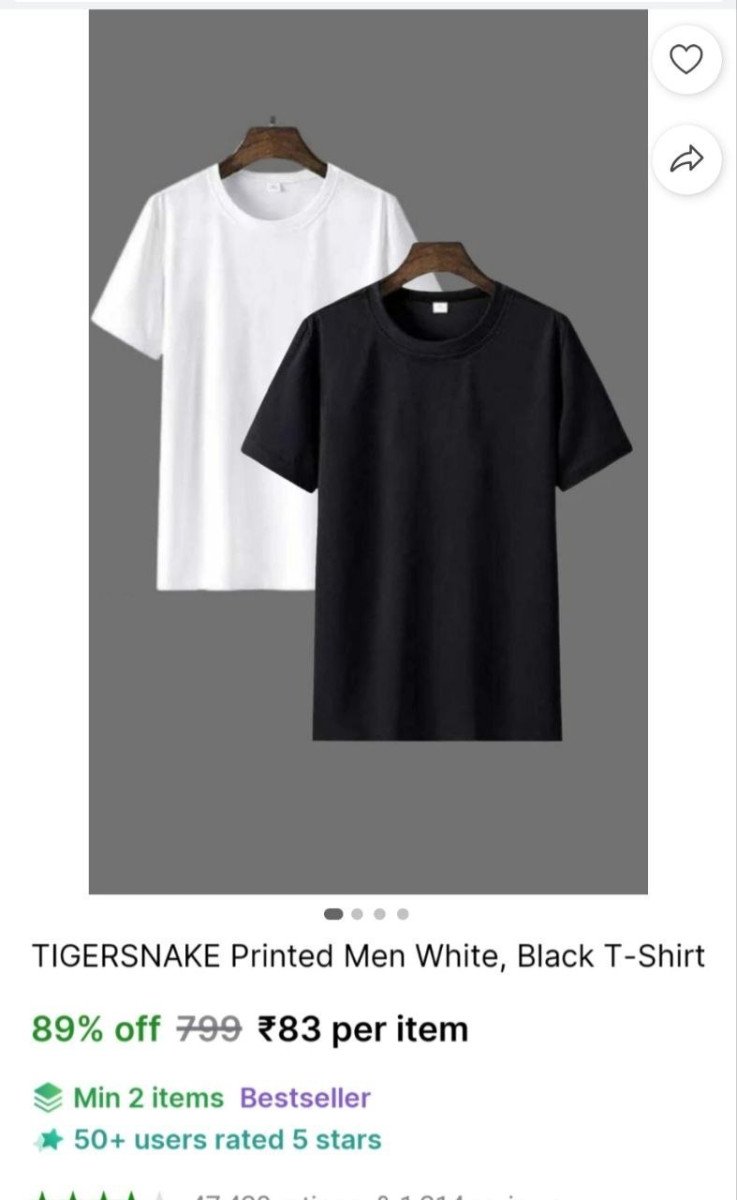
Task: Tap the heart inside the top circular button
Action: 686,60
